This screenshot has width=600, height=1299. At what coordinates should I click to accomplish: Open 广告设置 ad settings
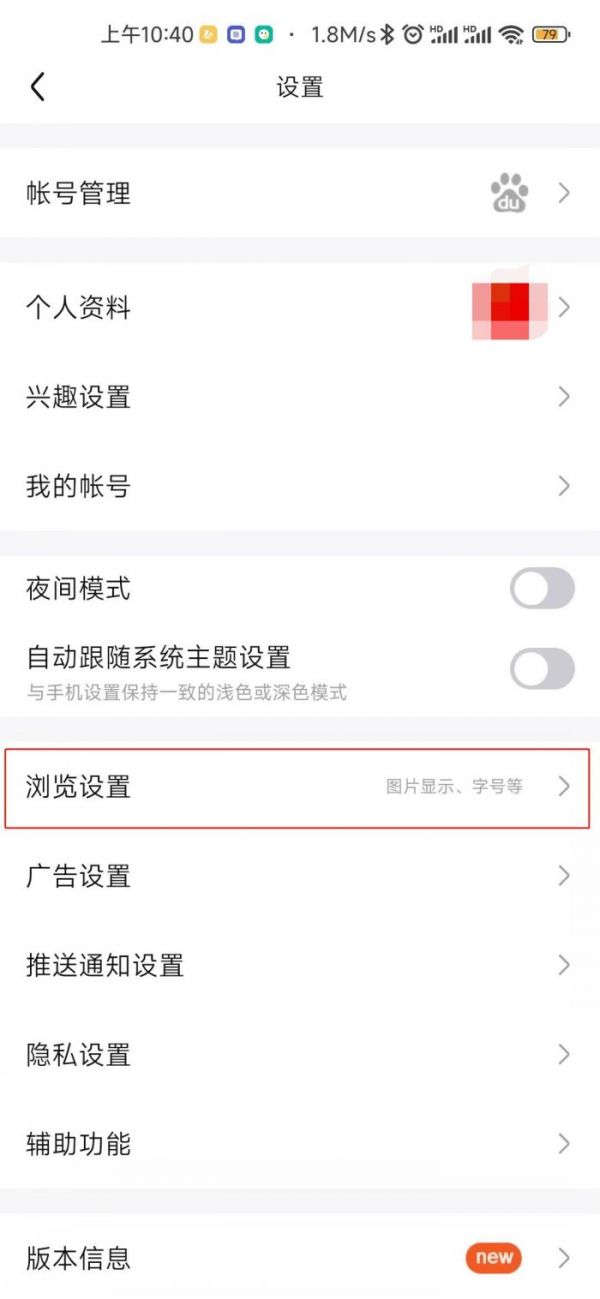pyautogui.click(x=300, y=877)
